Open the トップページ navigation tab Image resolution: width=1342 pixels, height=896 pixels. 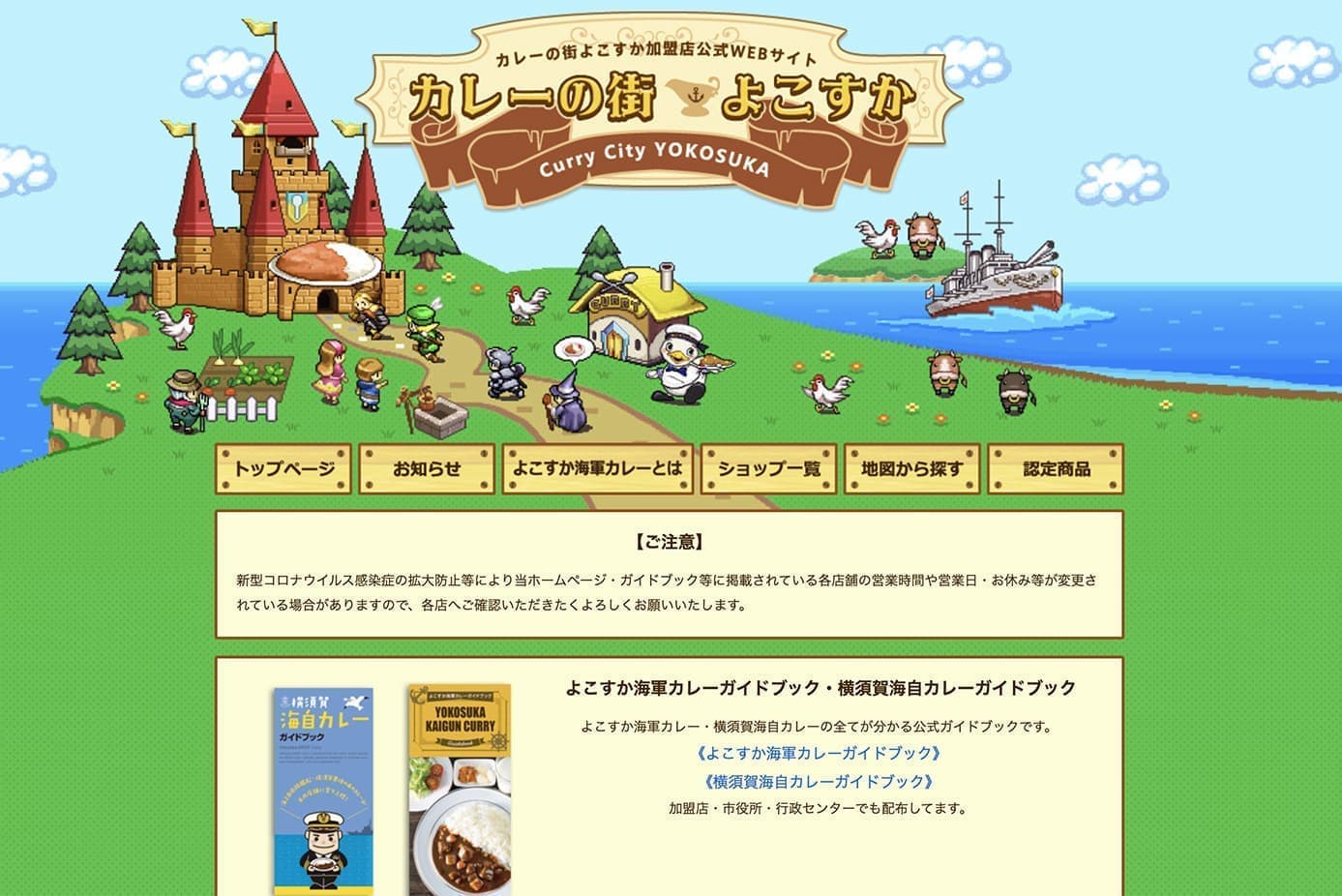coord(283,469)
